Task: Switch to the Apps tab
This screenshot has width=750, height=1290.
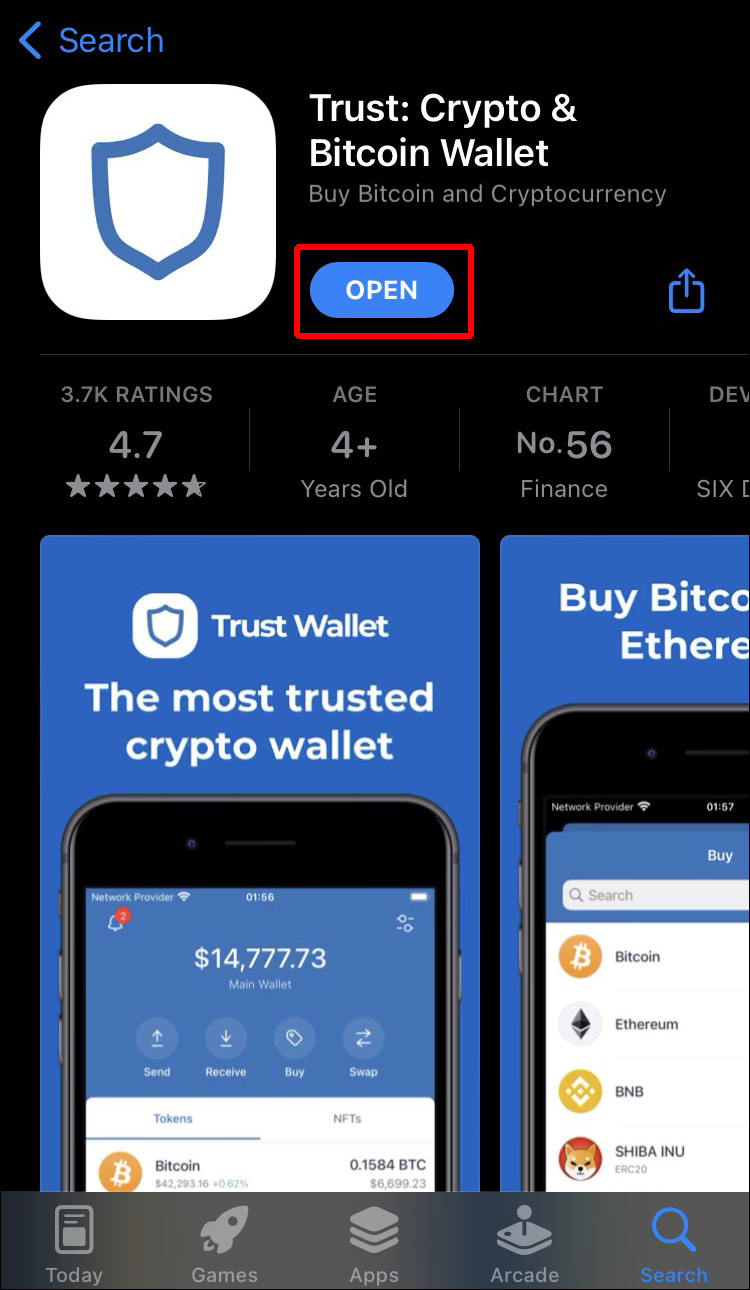Action: coord(374,1243)
